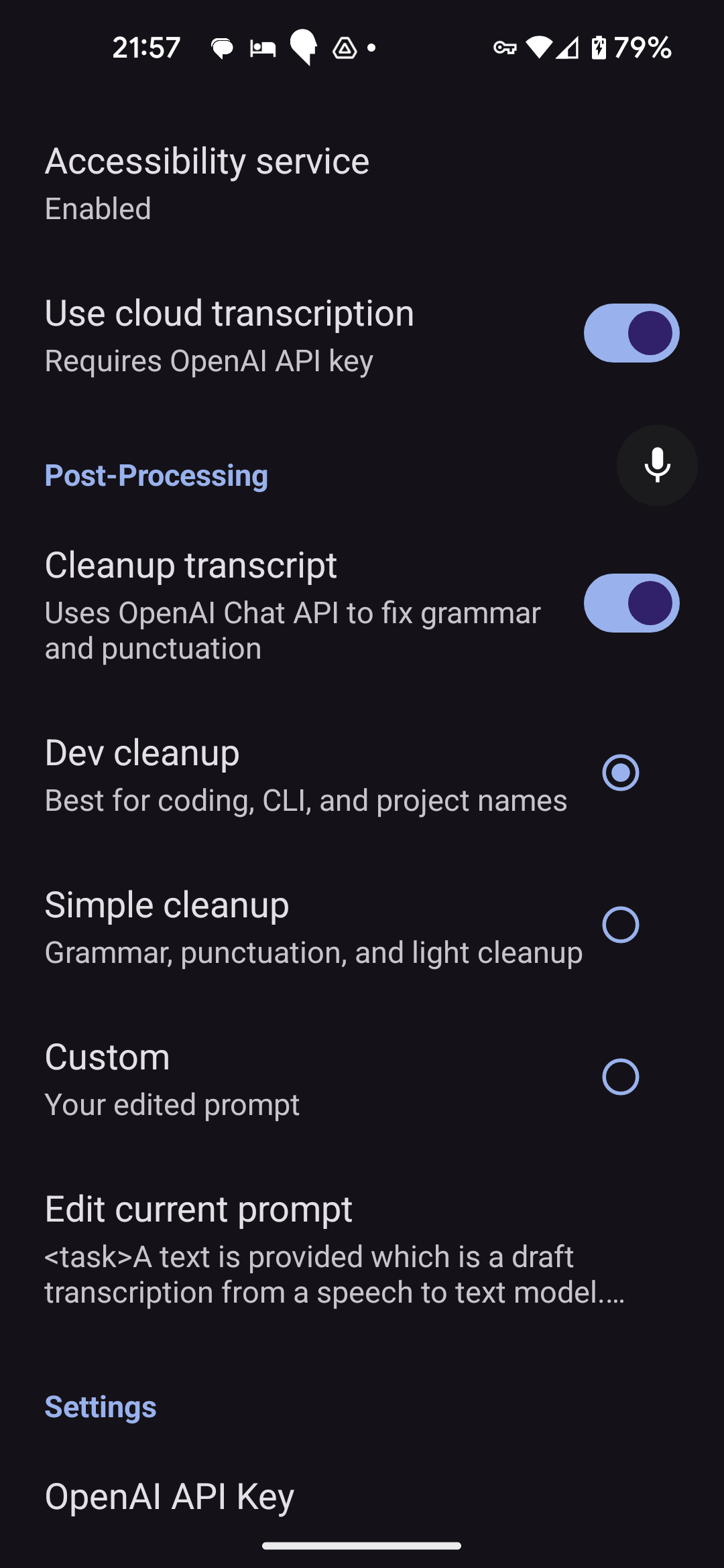The height and width of the screenshot is (1568, 724).
Task: Choose Simple cleanup mode
Action: pos(620,925)
